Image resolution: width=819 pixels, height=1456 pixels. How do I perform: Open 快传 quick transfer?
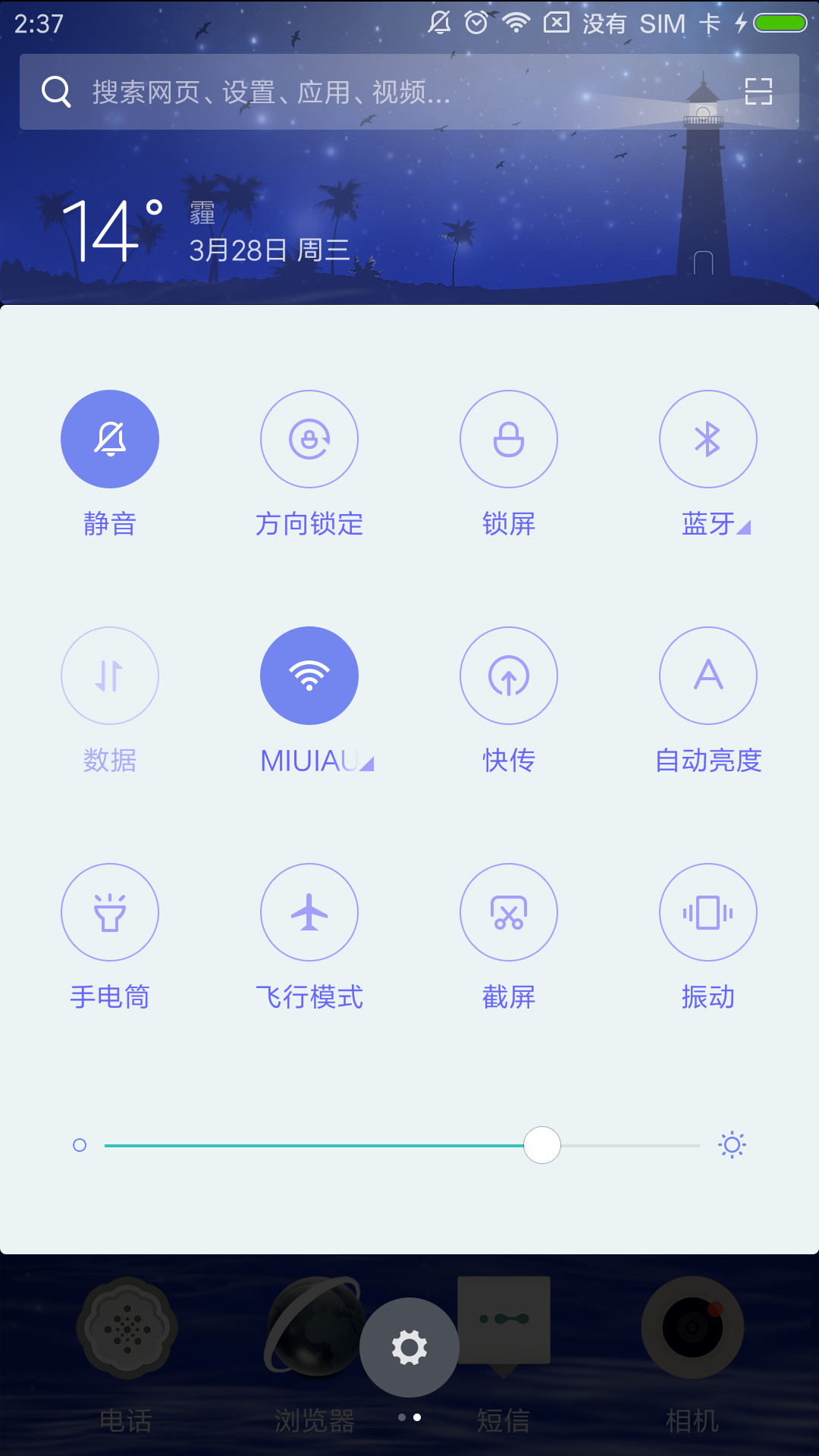pos(509,676)
